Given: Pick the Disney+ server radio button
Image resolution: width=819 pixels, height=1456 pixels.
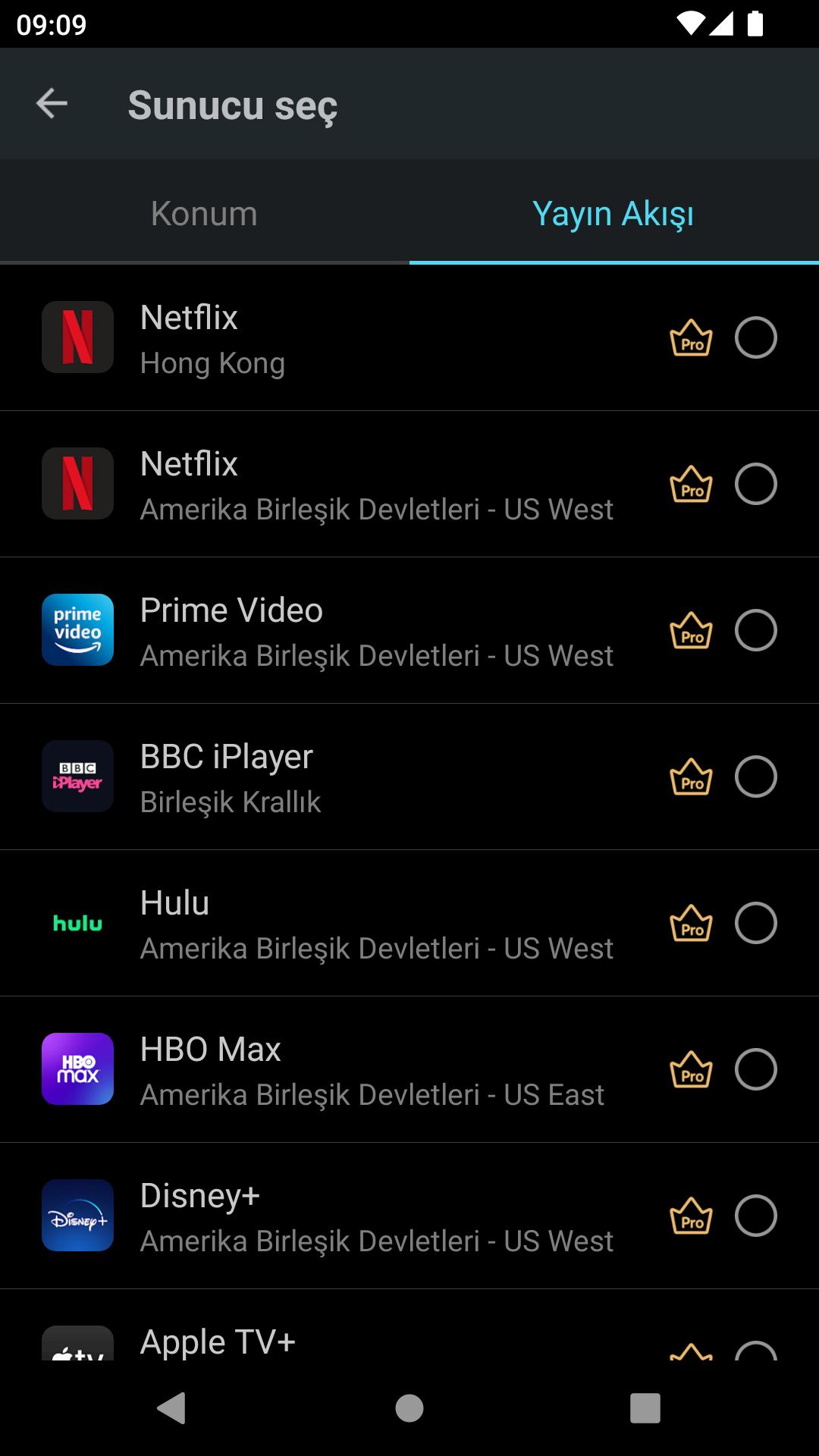Looking at the screenshot, I should click(756, 1216).
